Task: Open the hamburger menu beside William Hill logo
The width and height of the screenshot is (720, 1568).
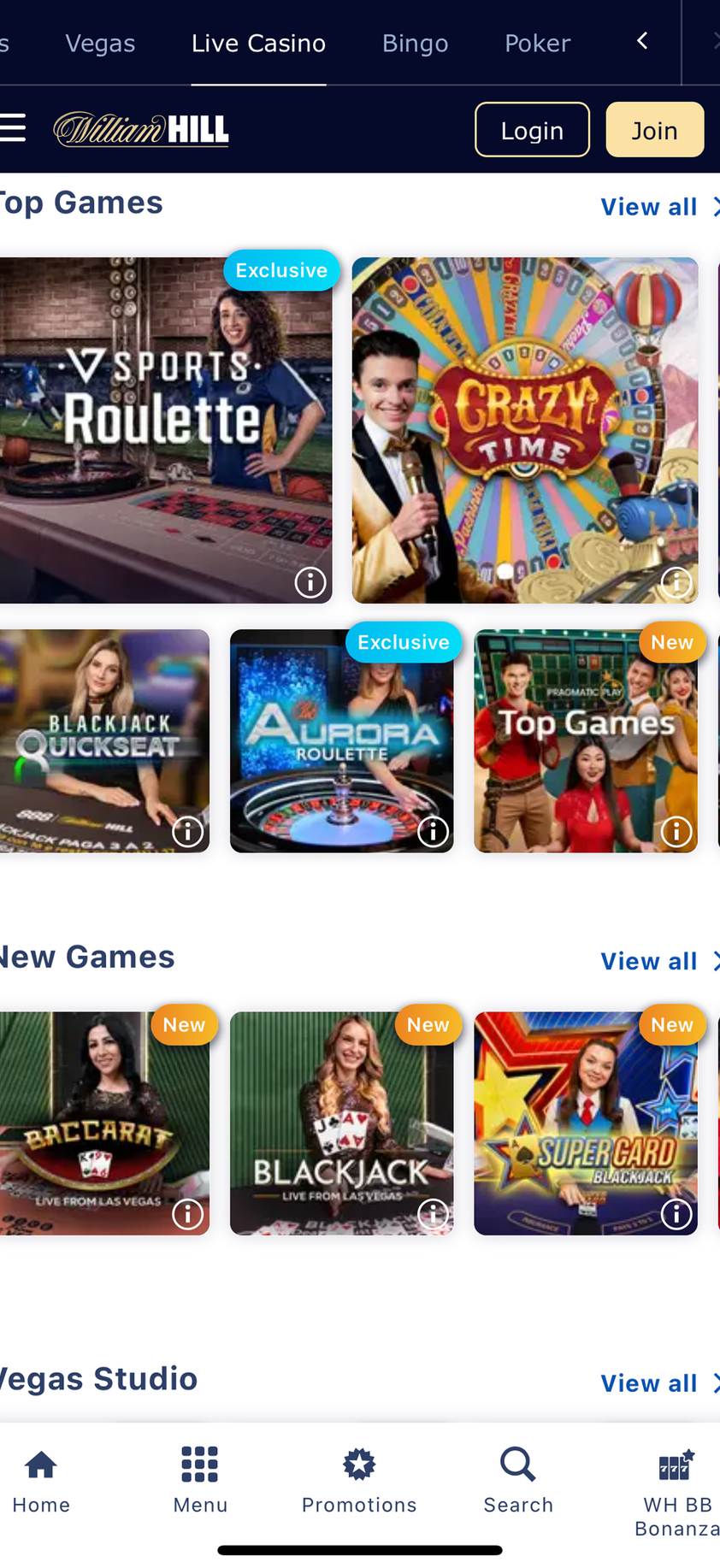Action: pos(12,128)
